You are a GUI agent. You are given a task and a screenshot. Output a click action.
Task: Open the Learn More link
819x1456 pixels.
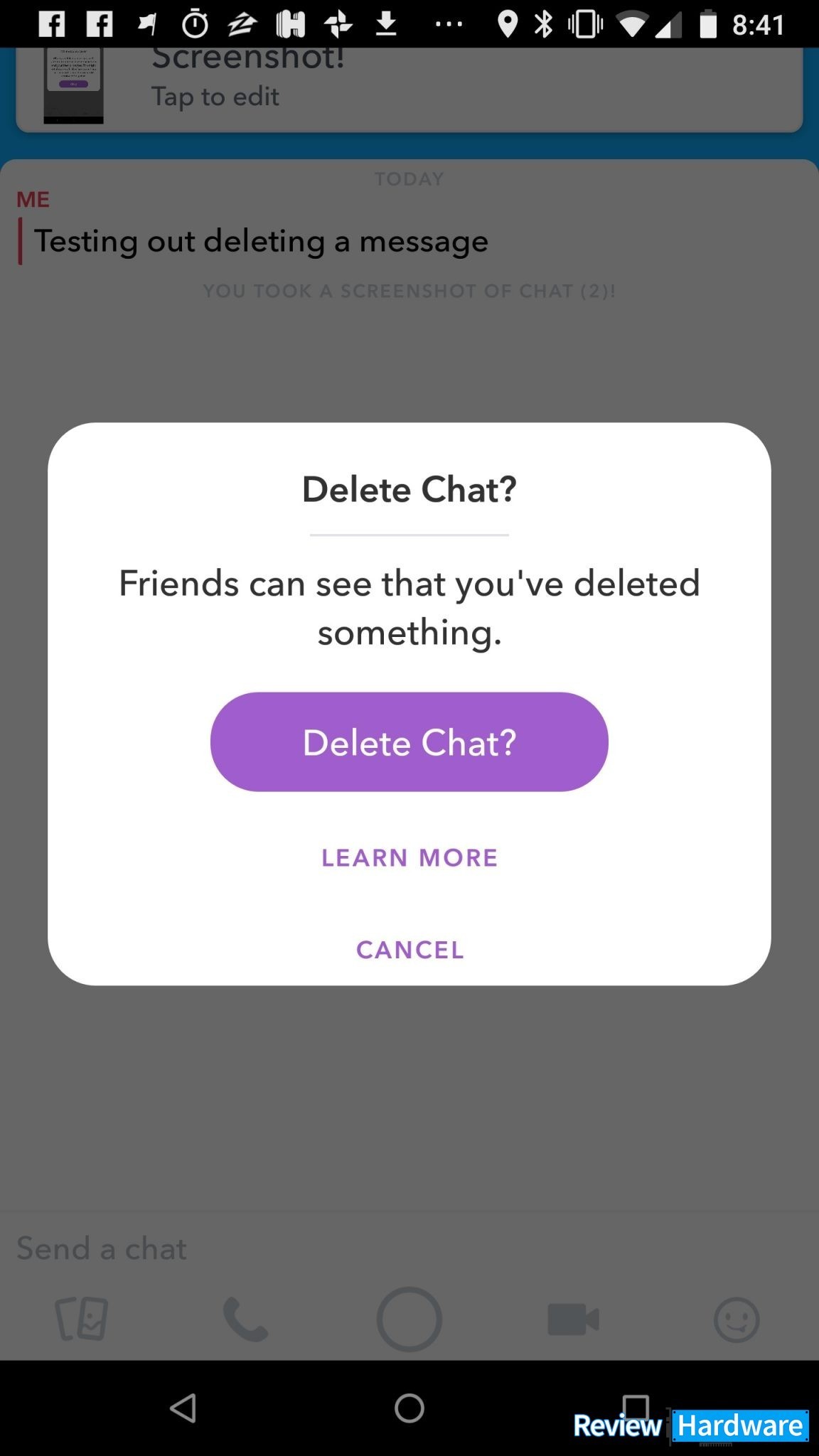[409, 858]
